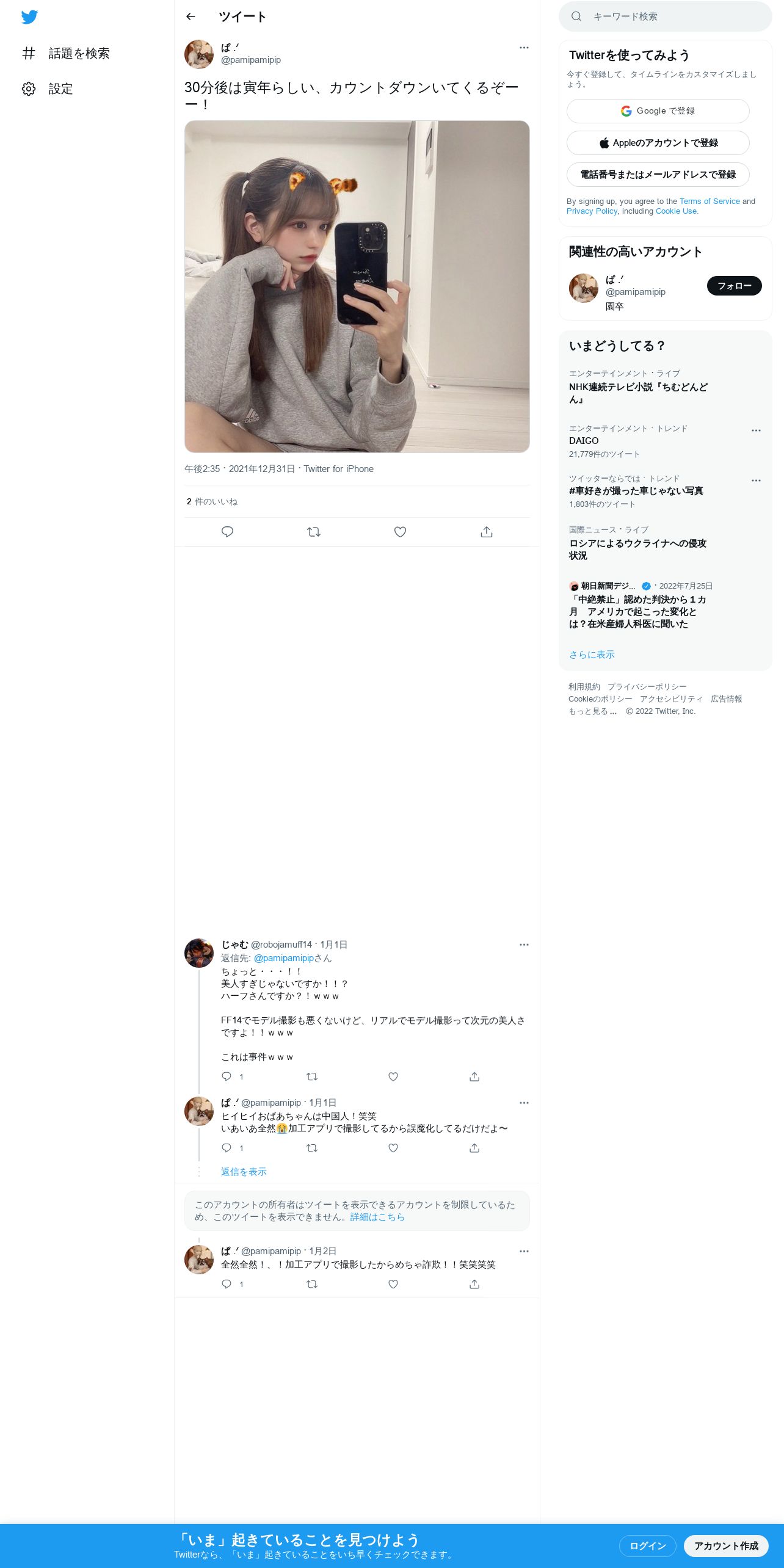Go back with the arrow icon

tap(191, 16)
